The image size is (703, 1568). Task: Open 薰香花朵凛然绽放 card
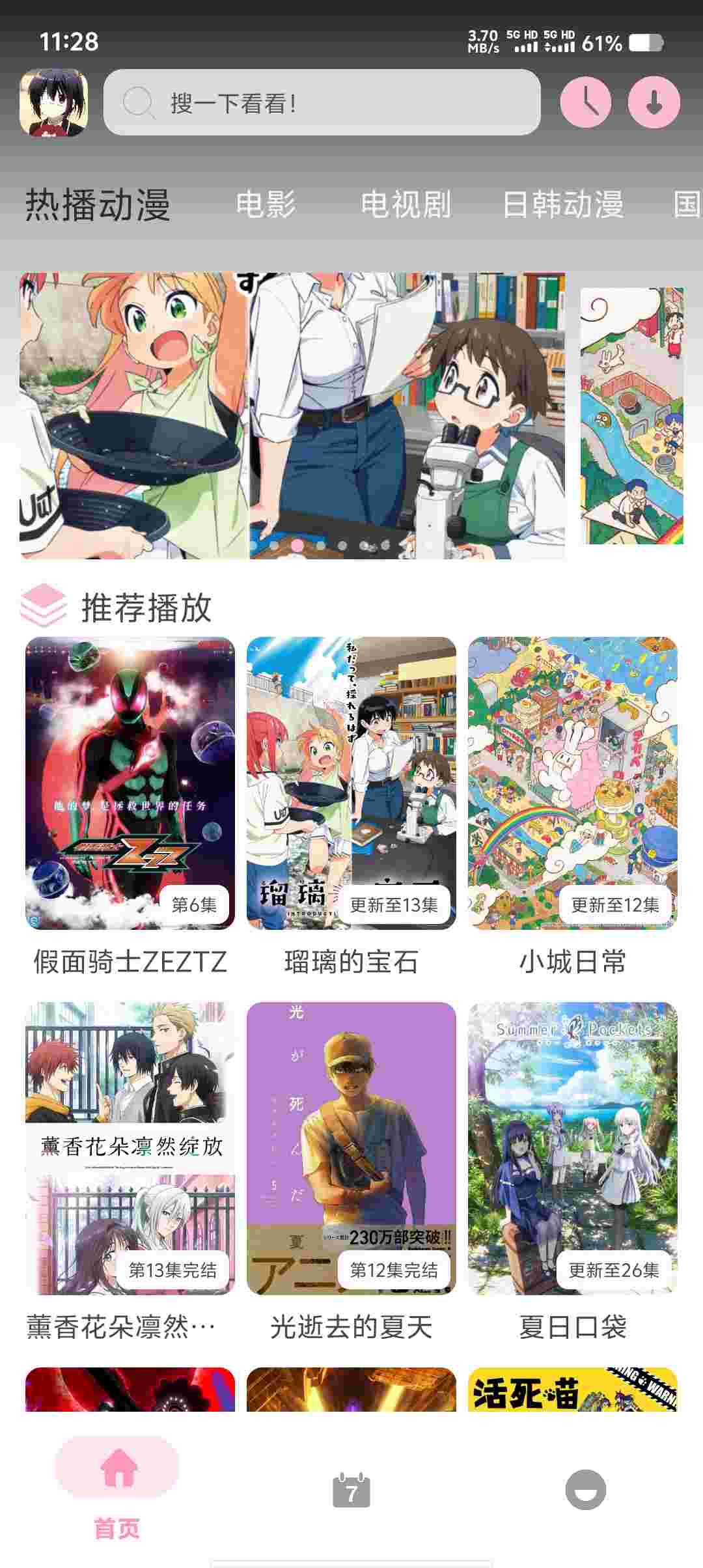(130, 1147)
